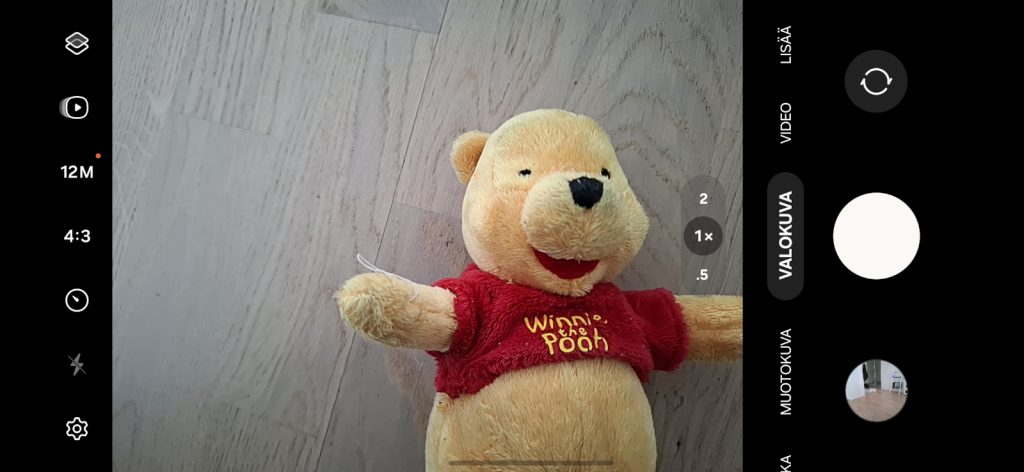Open the last captured photo thumbnail
Image resolution: width=1024 pixels, height=472 pixels.
coord(876,390)
